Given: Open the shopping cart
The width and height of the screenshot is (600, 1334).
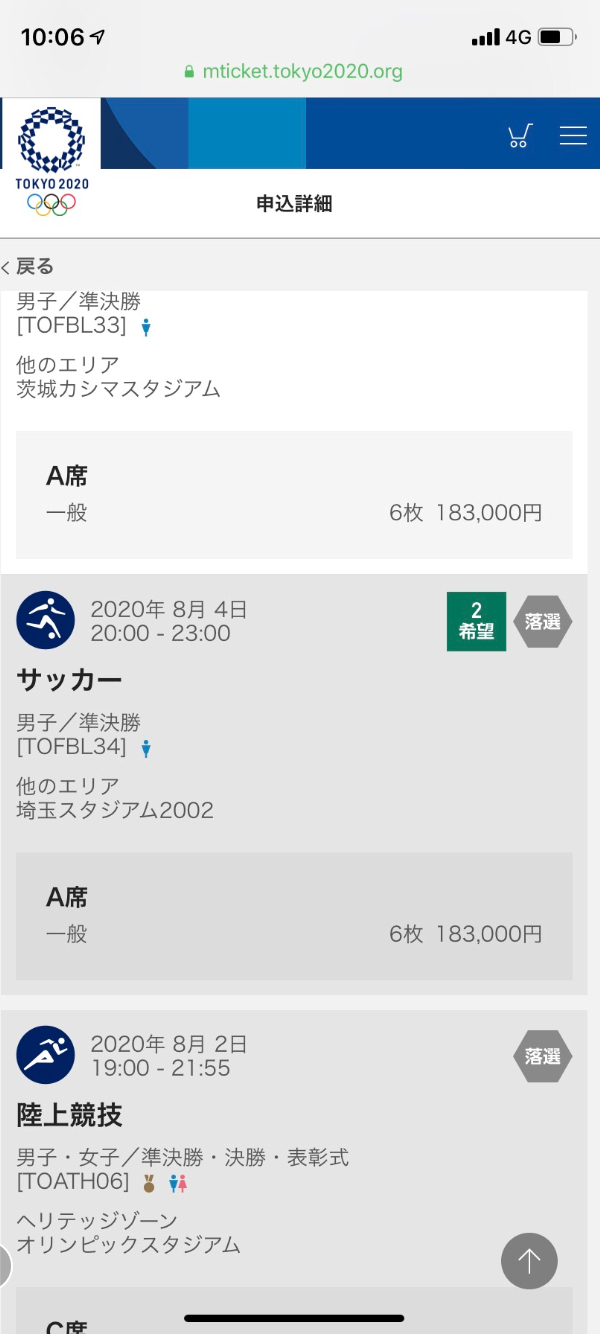Looking at the screenshot, I should click(x=519, y=135).
